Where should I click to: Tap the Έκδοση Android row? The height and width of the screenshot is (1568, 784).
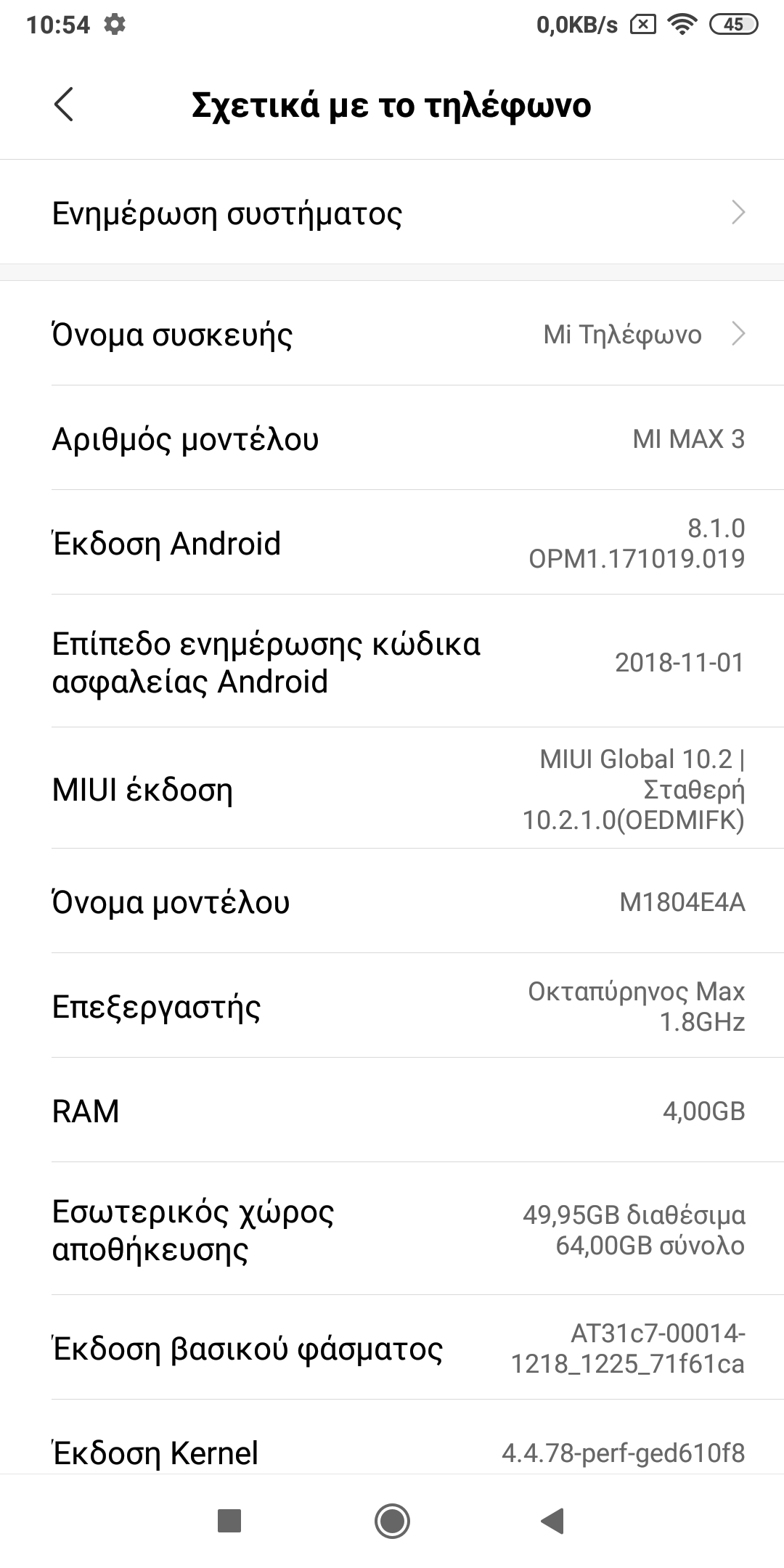392,543
